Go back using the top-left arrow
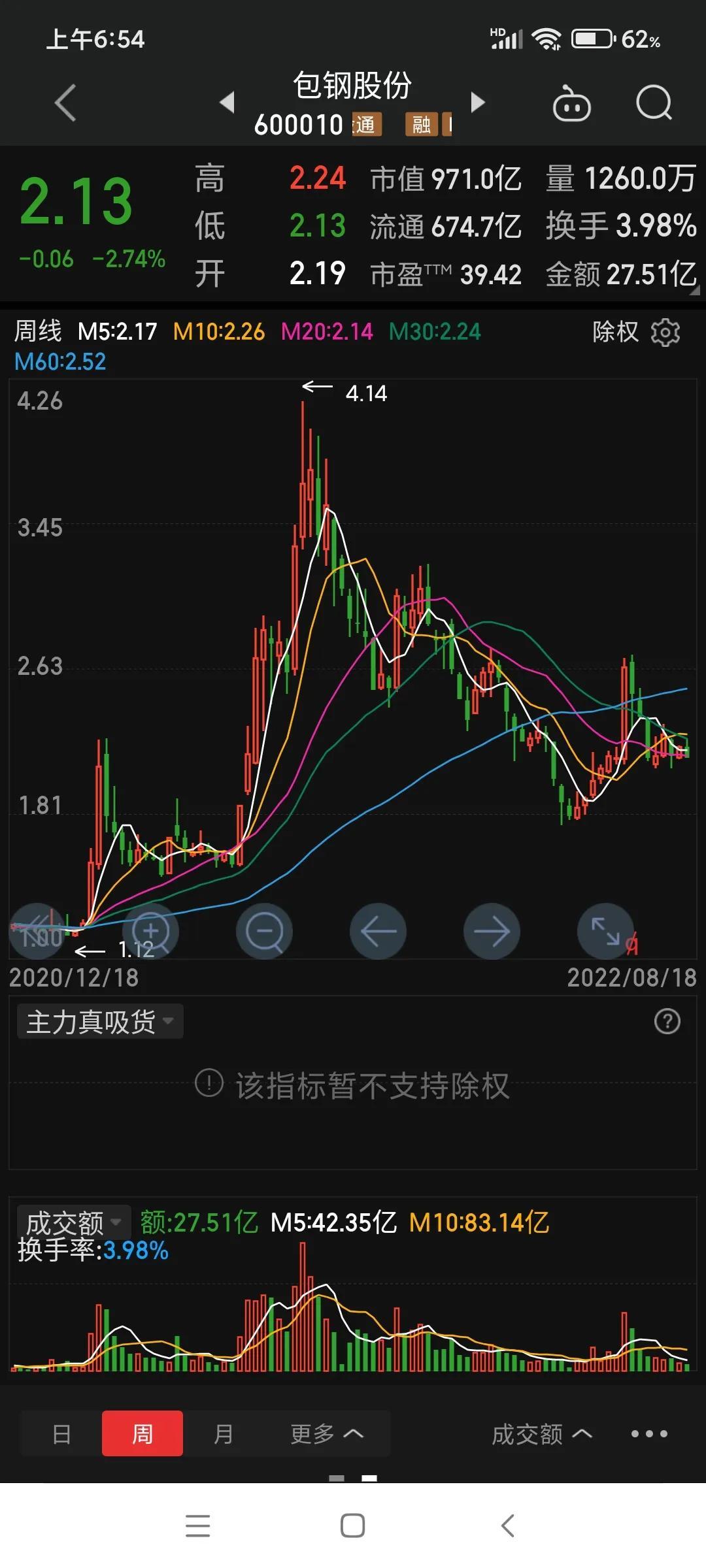The width and height of the screenshot is (706, 1568). tap(65, 103)
